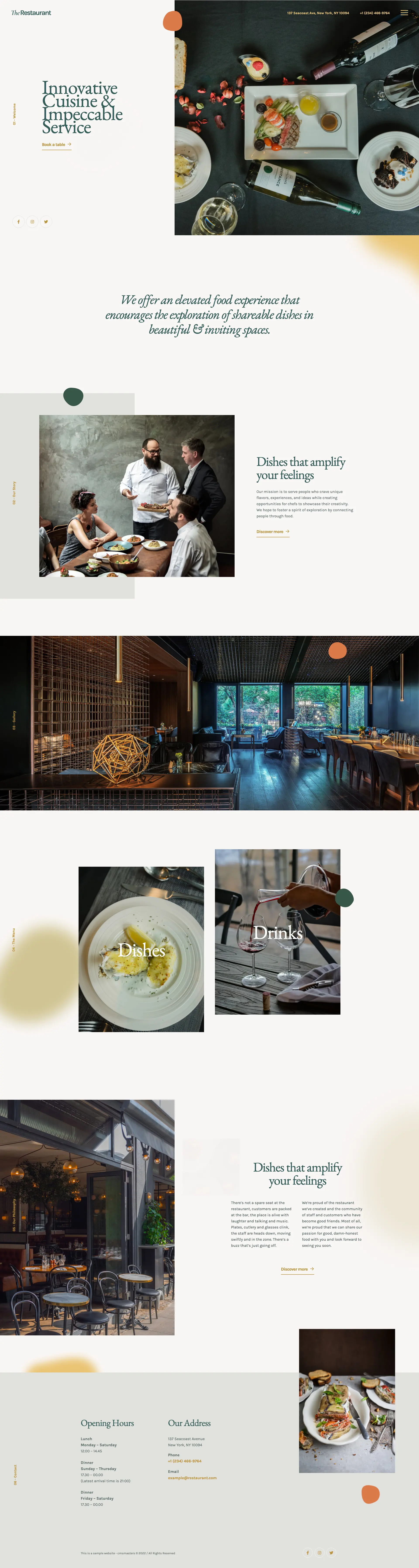The height and width of the screenshot is (1568, 419).
Task: Open the Drinks menu card
Action: pos(278,932)
